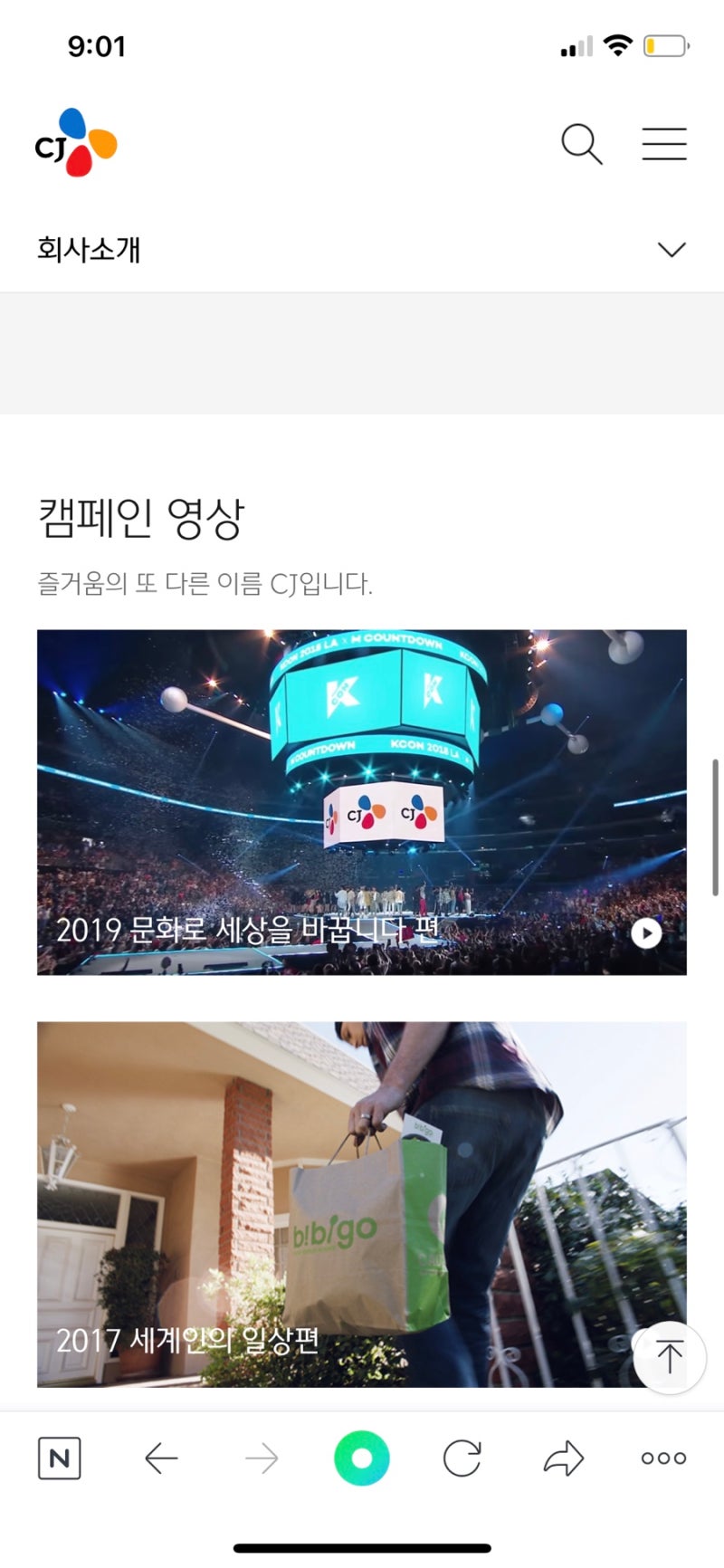Play the 2019 문화로 세상을 바꿉니다 video
This screenshot has width=724, height=1568.
[x=646, y=932]
